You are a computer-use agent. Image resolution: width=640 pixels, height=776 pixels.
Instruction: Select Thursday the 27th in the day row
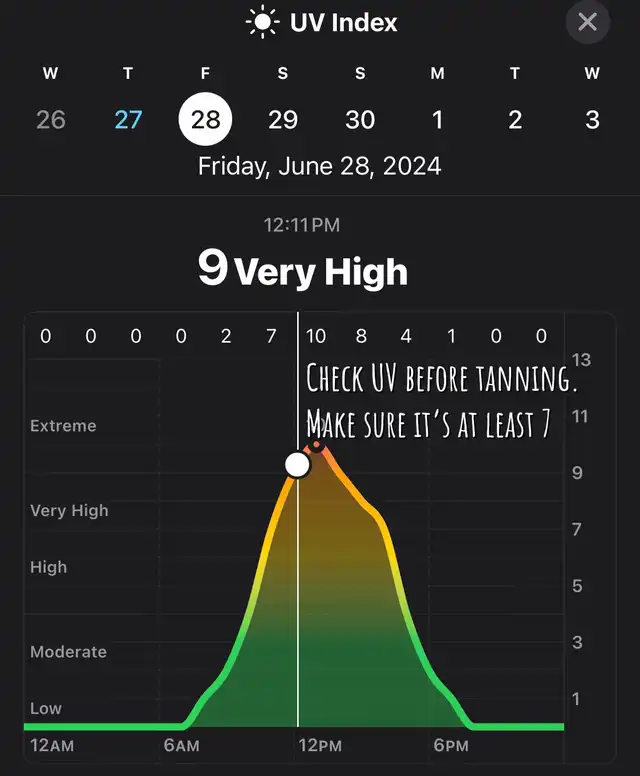point(128,120)
